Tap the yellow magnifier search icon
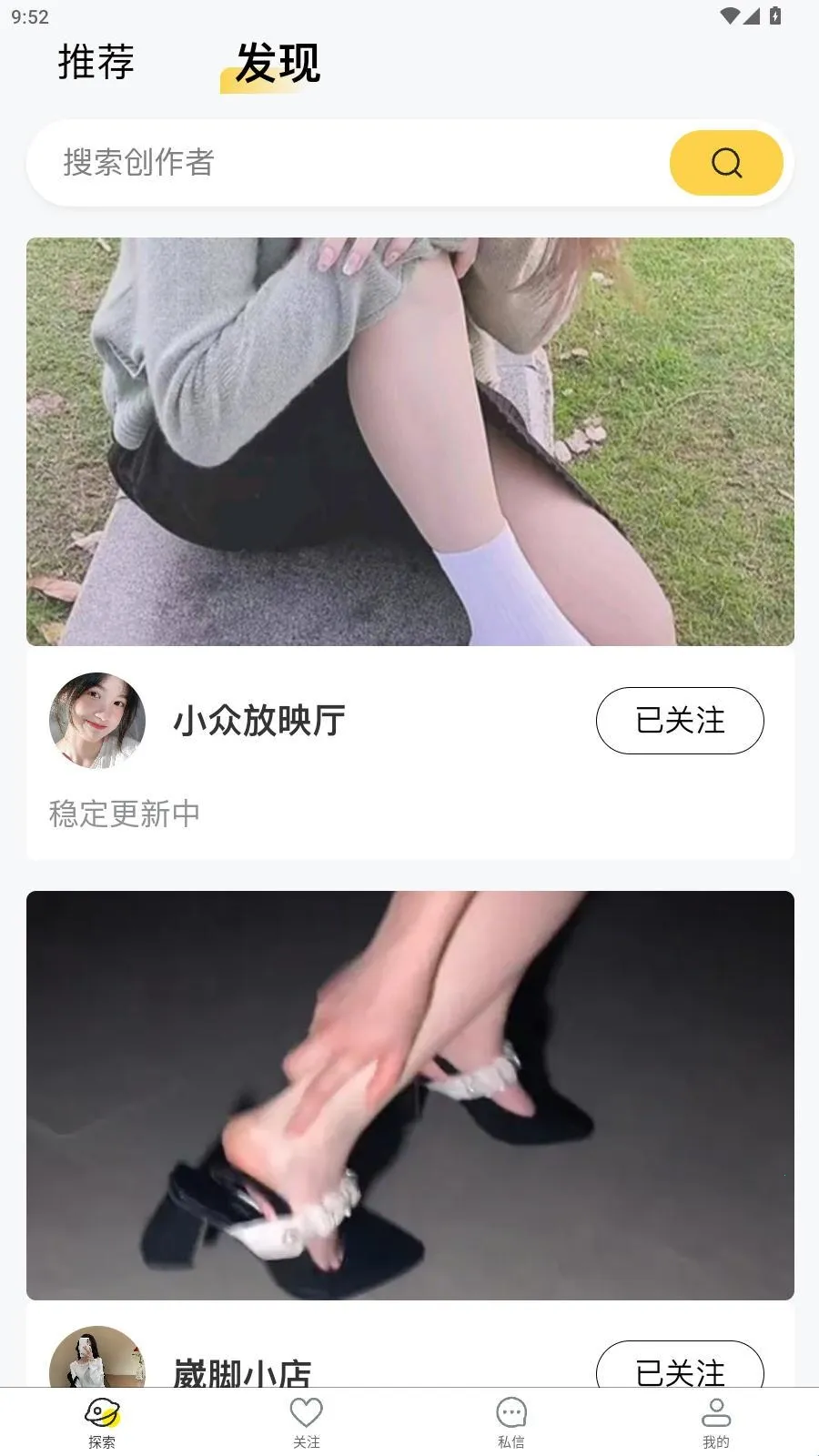Viewport: 819px width, 1456px height. pyautogui.click(x=725, y=163)
